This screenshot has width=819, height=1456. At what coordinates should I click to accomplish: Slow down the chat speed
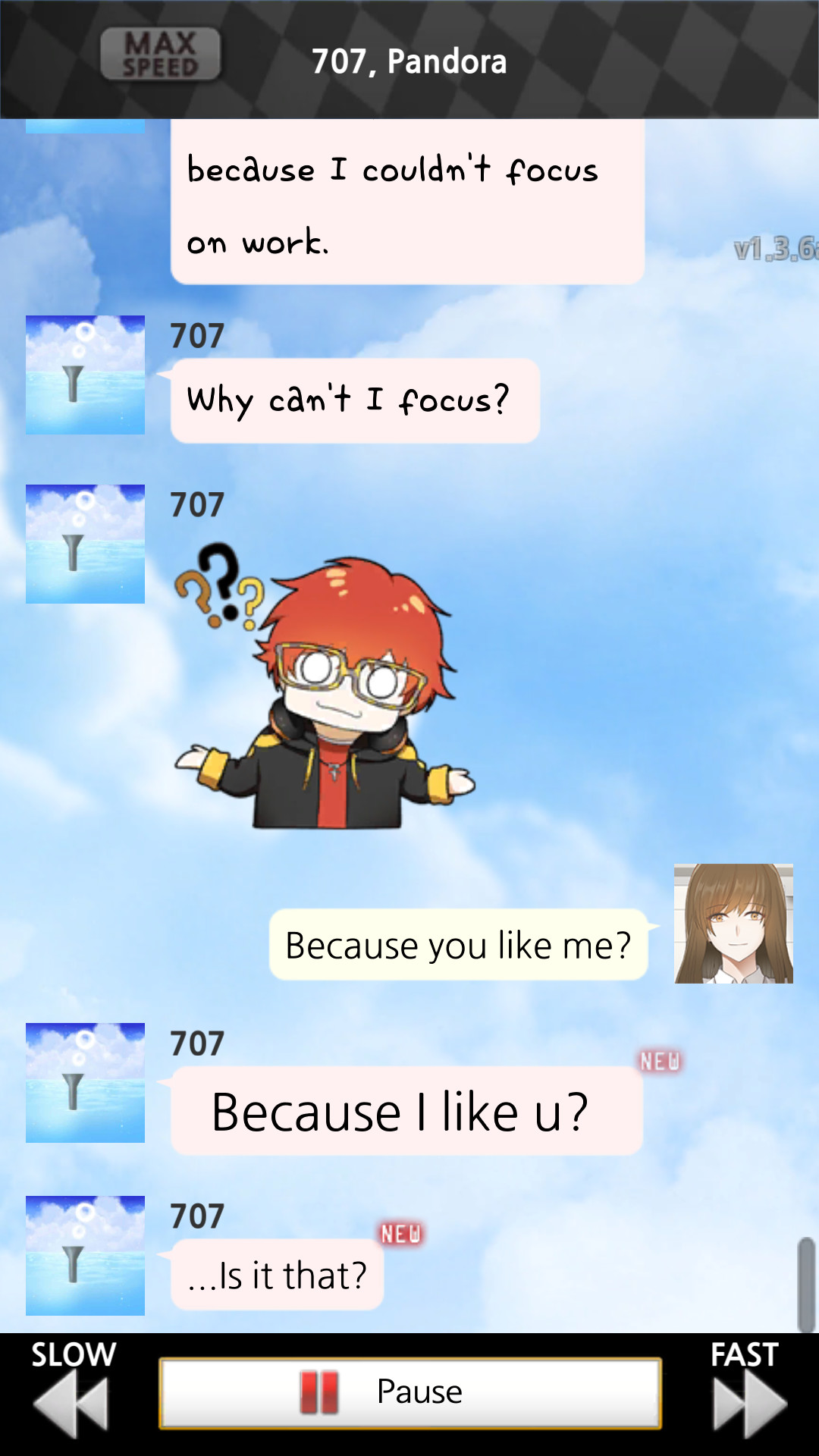tap(72, 1392)
